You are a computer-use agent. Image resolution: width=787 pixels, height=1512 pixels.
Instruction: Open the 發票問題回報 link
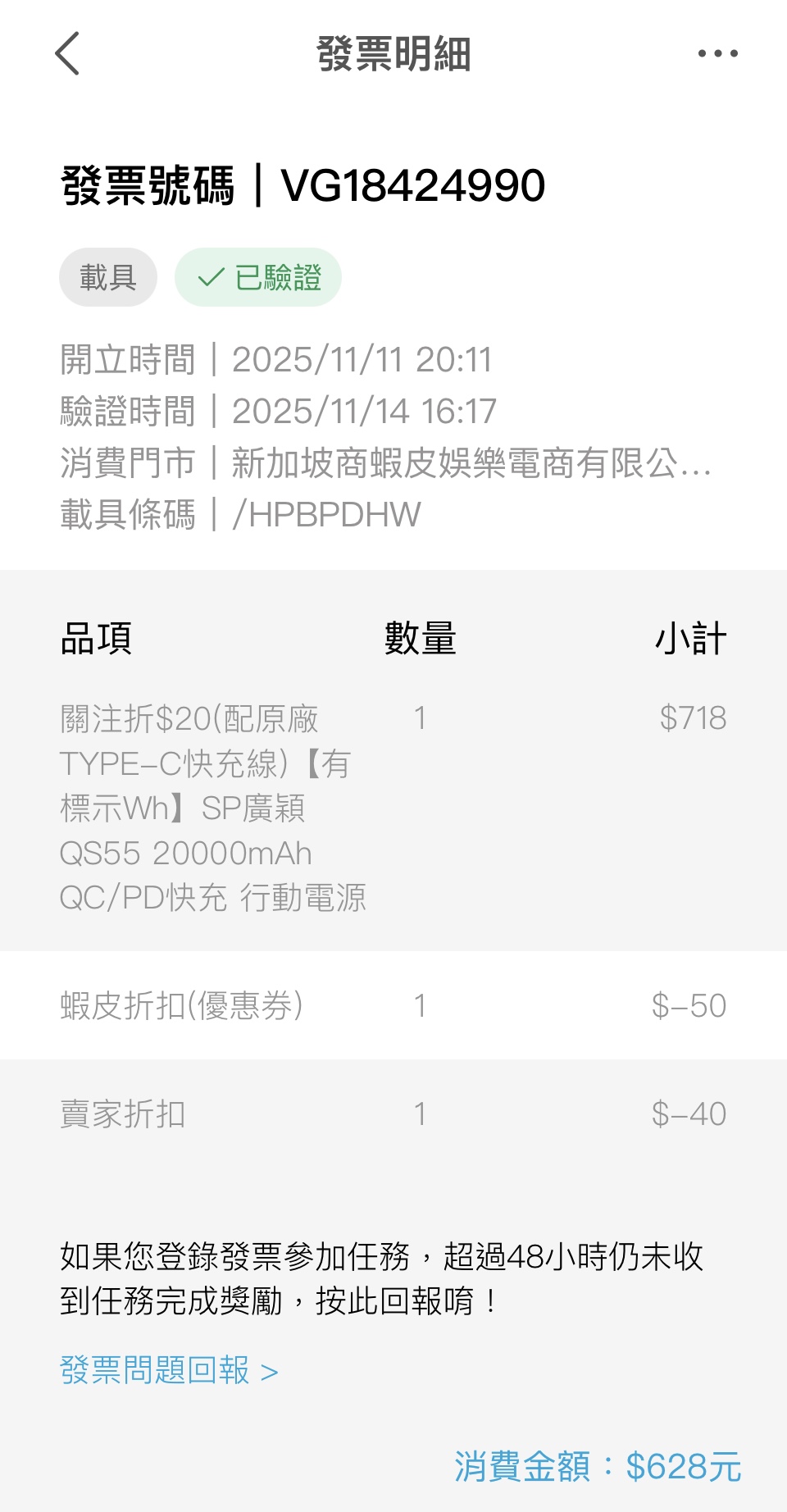[169, 1371]
